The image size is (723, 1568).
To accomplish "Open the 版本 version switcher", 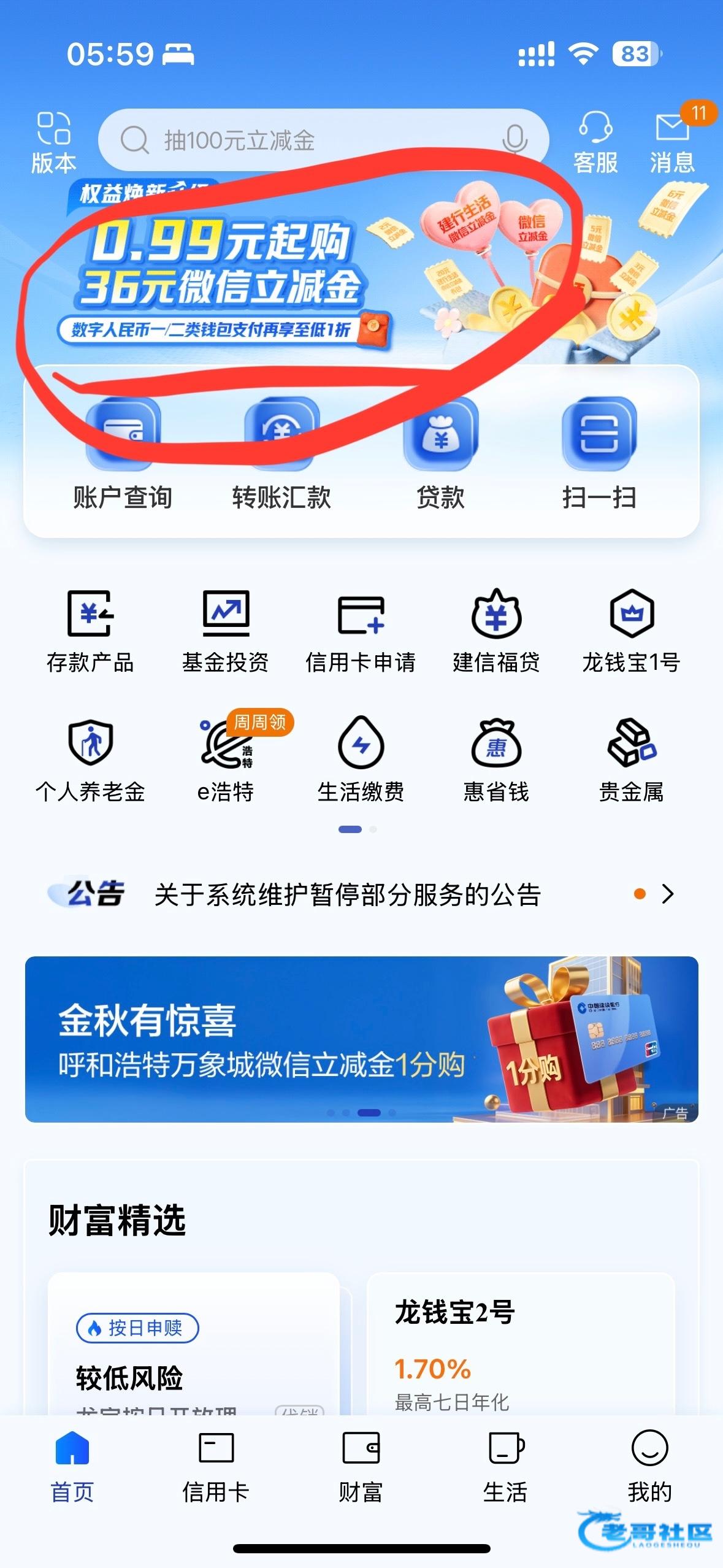I will [x=54, y=142].
